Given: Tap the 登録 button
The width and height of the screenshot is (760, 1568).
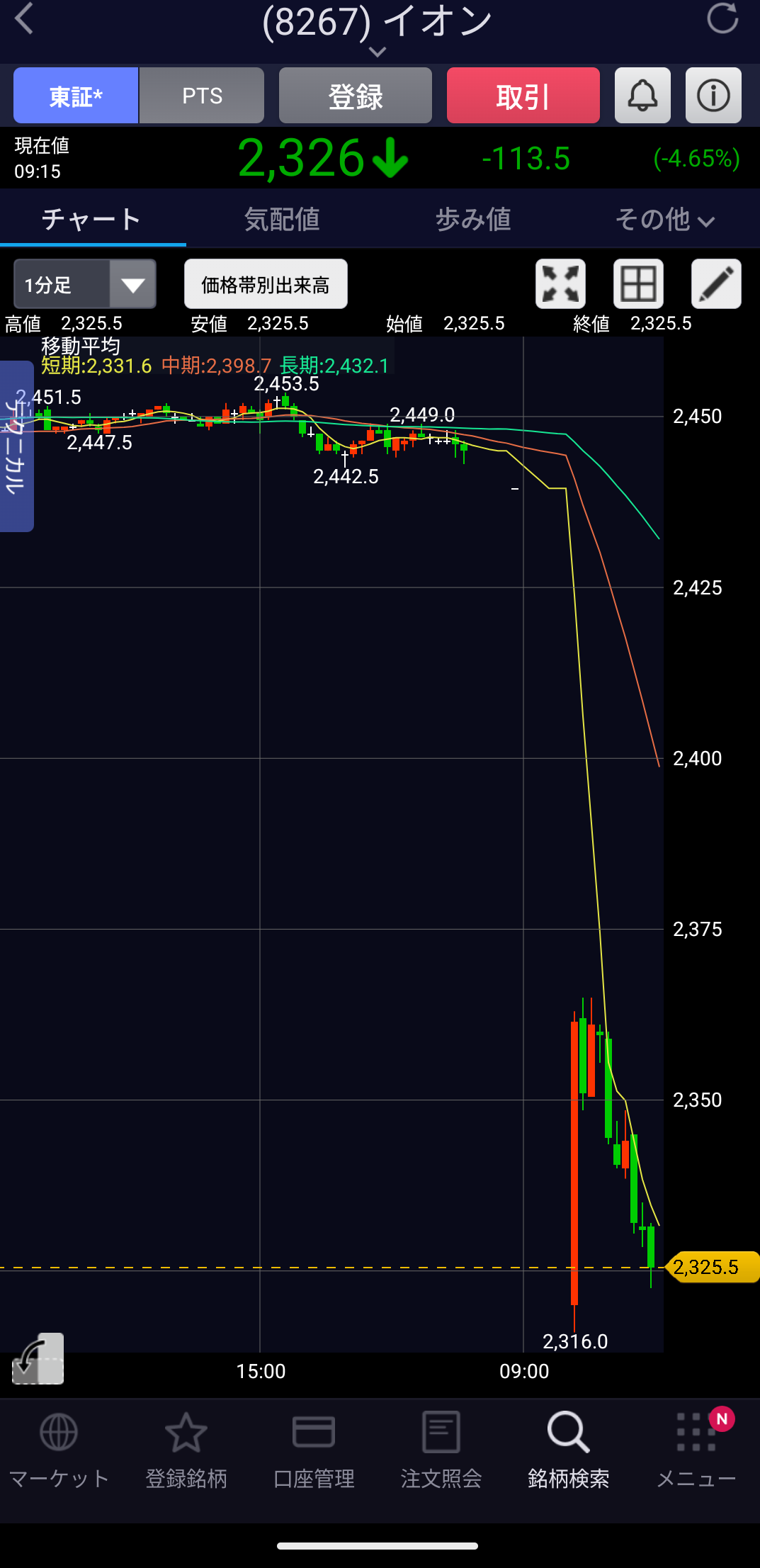Looking at the screenshot, I should (x=355, y=96).
